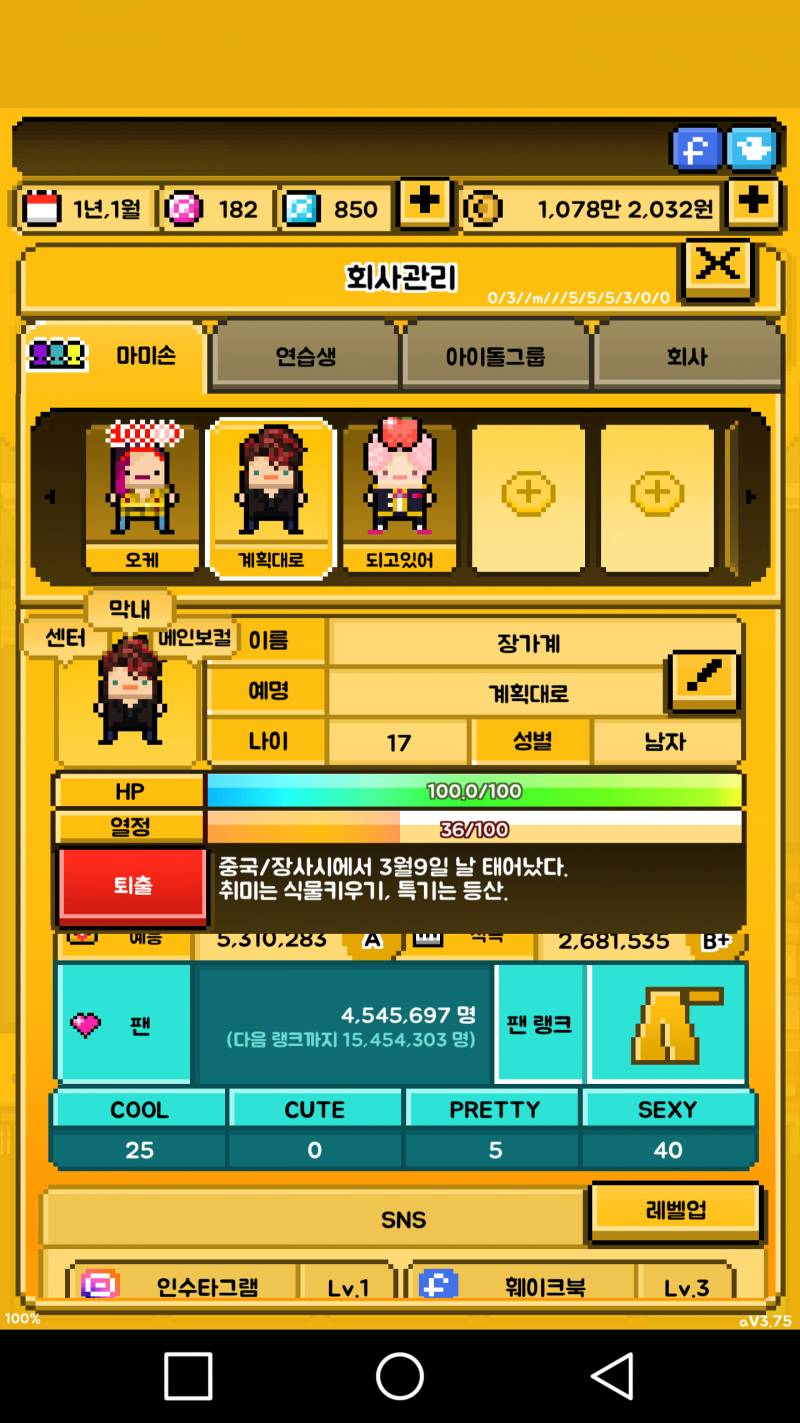Go to the home screen
Viewport: 800px width, 1423px height.
(400, 1376)
